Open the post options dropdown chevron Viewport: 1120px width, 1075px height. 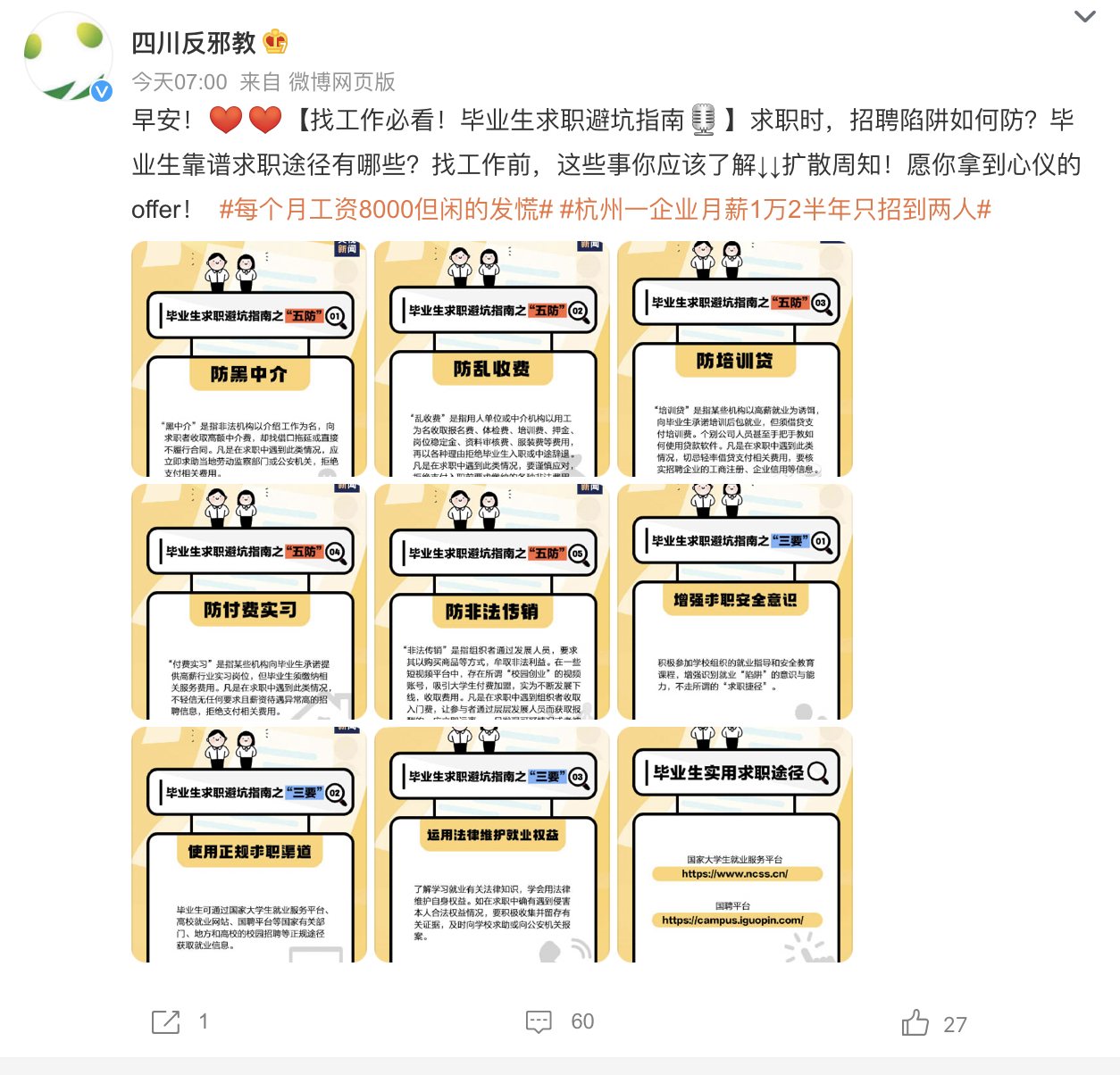point(1084,17)
